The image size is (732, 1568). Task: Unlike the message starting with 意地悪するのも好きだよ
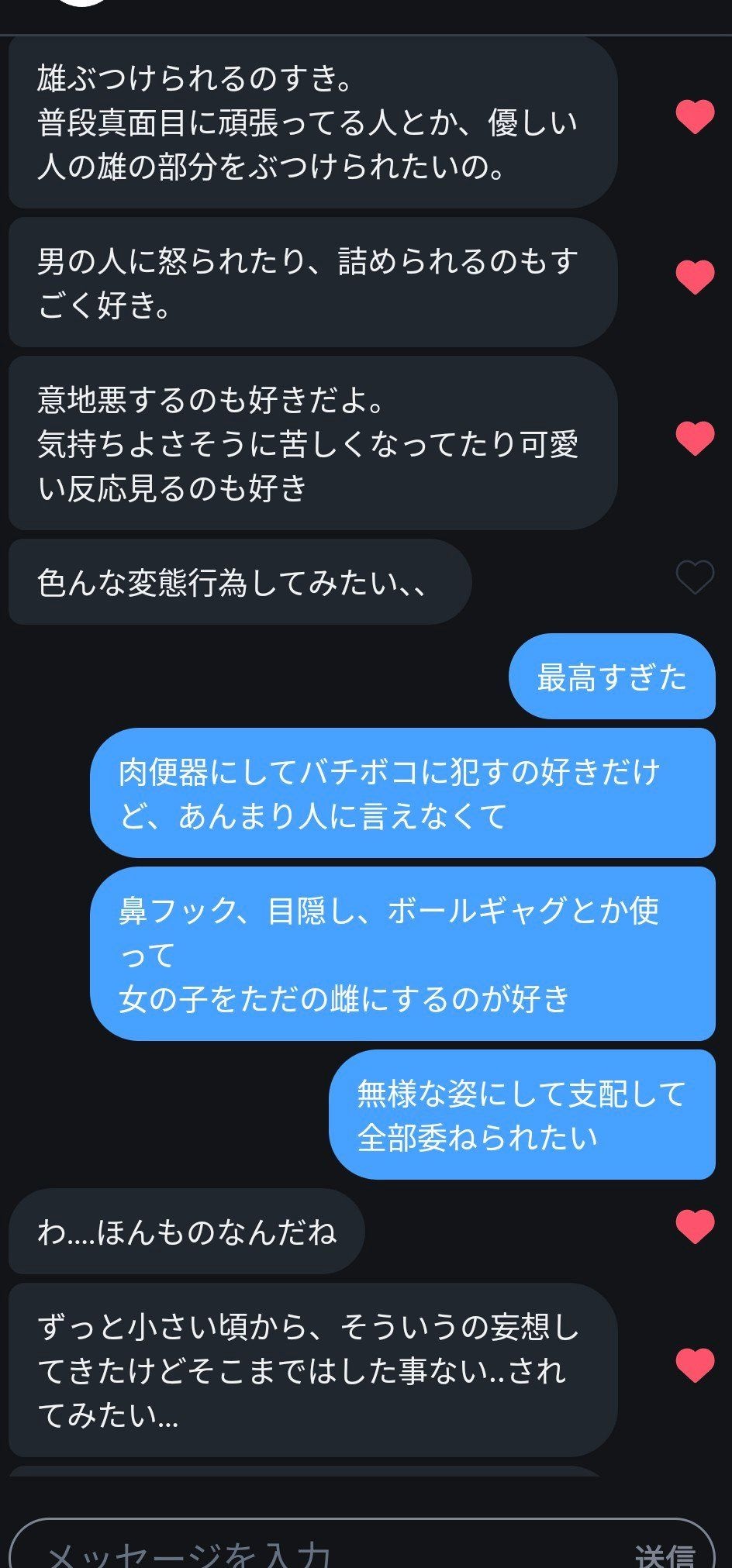694,439
